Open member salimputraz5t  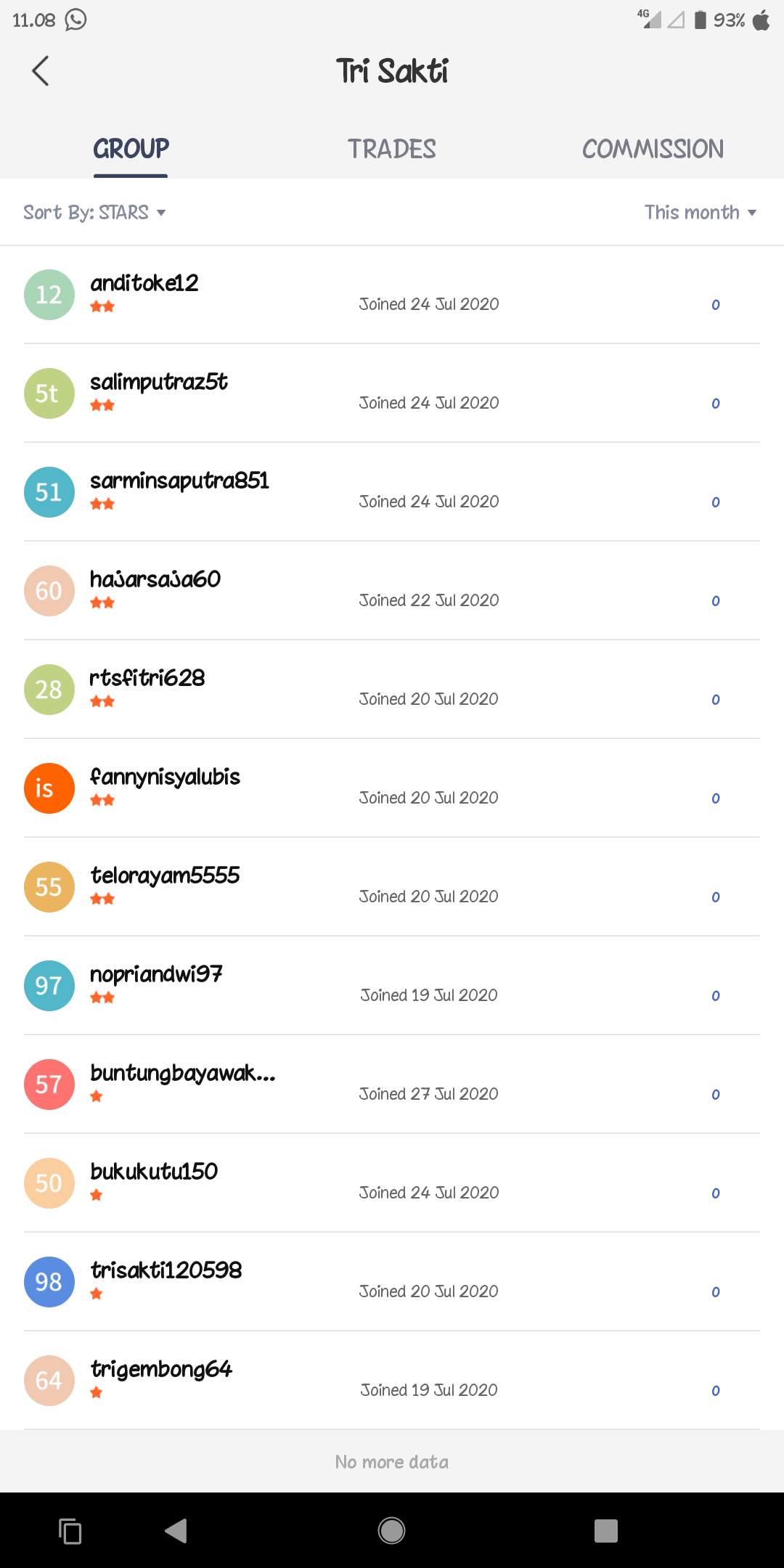click(392, 393)
